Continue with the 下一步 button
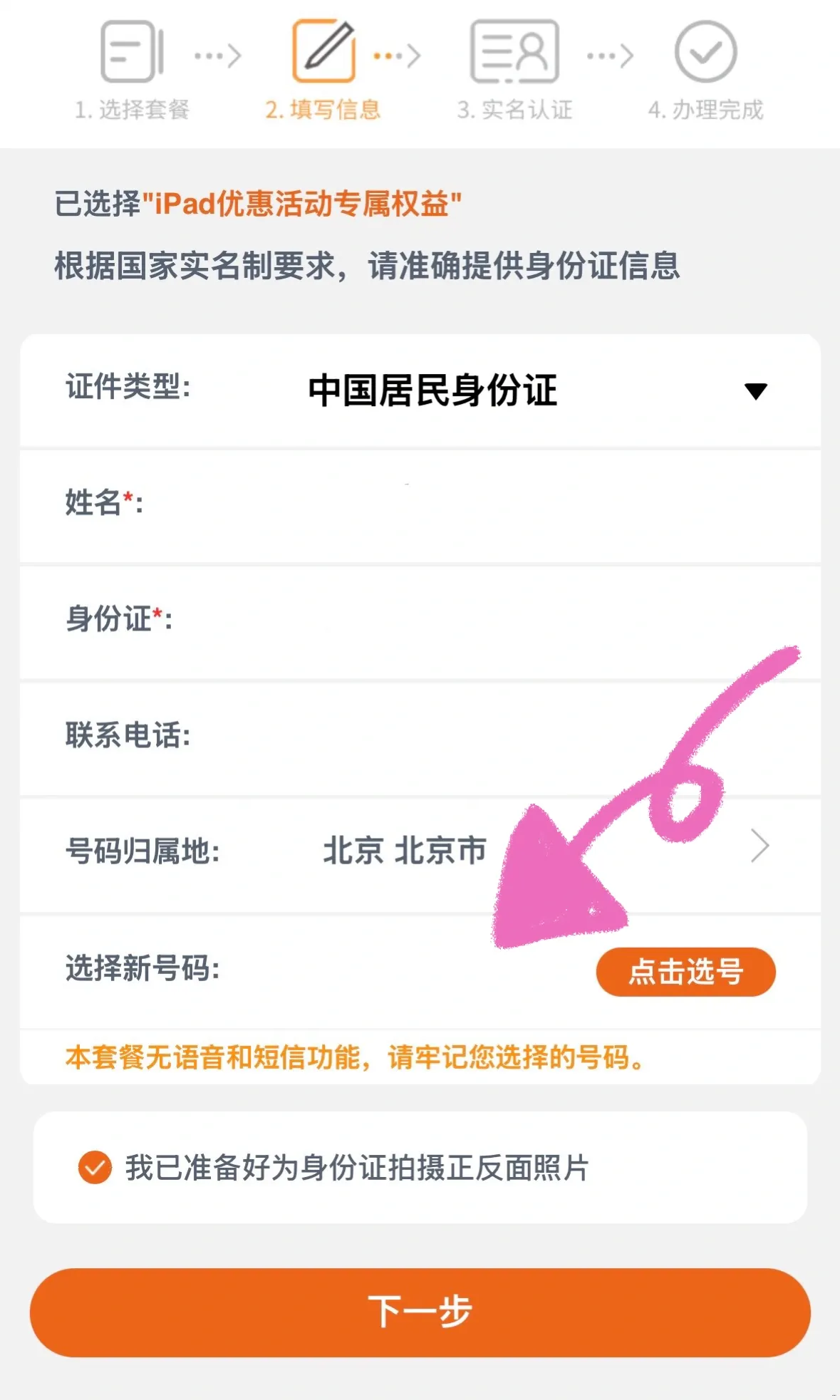 click(x=420, y=1312)
